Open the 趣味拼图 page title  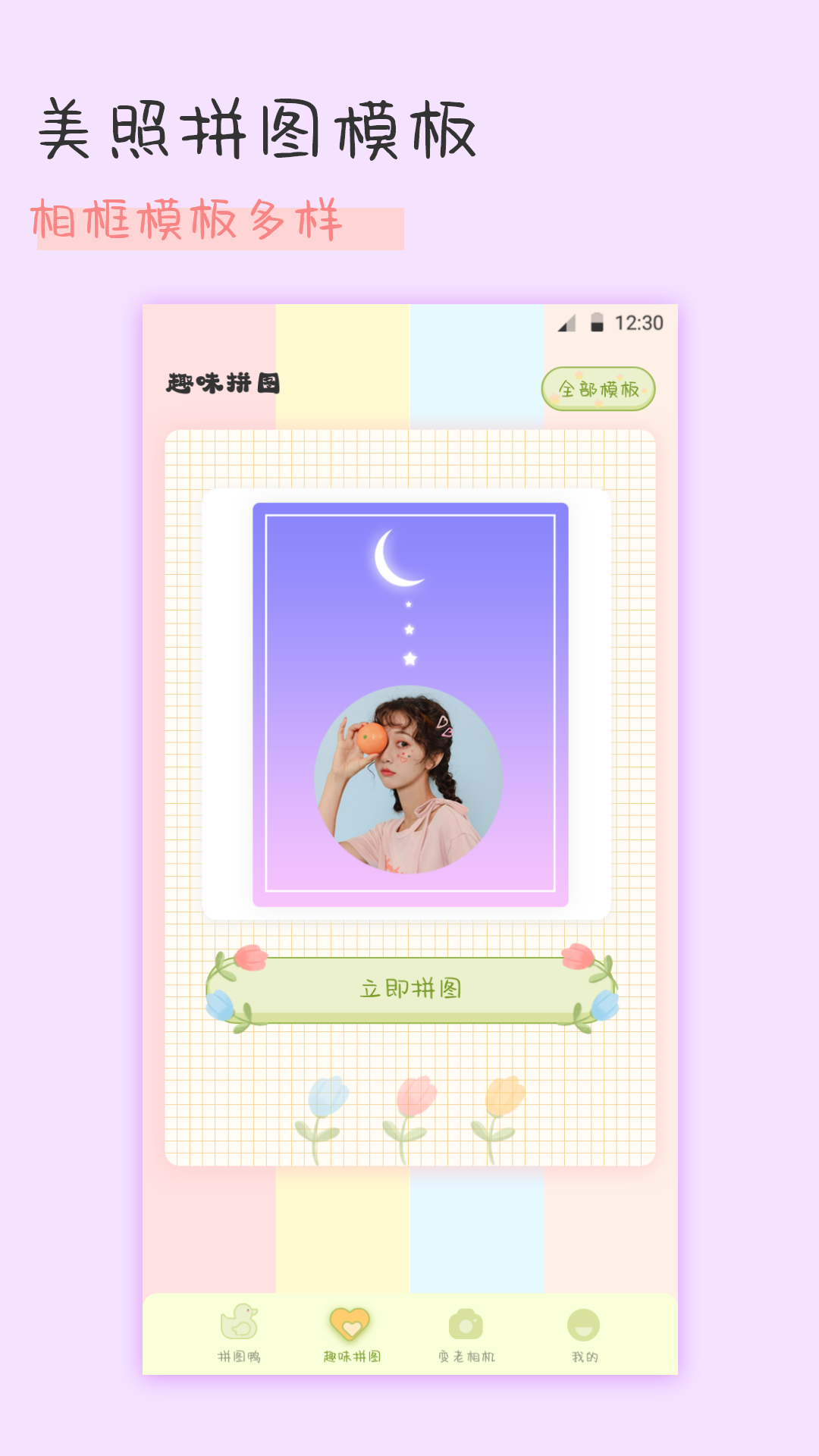221,383
